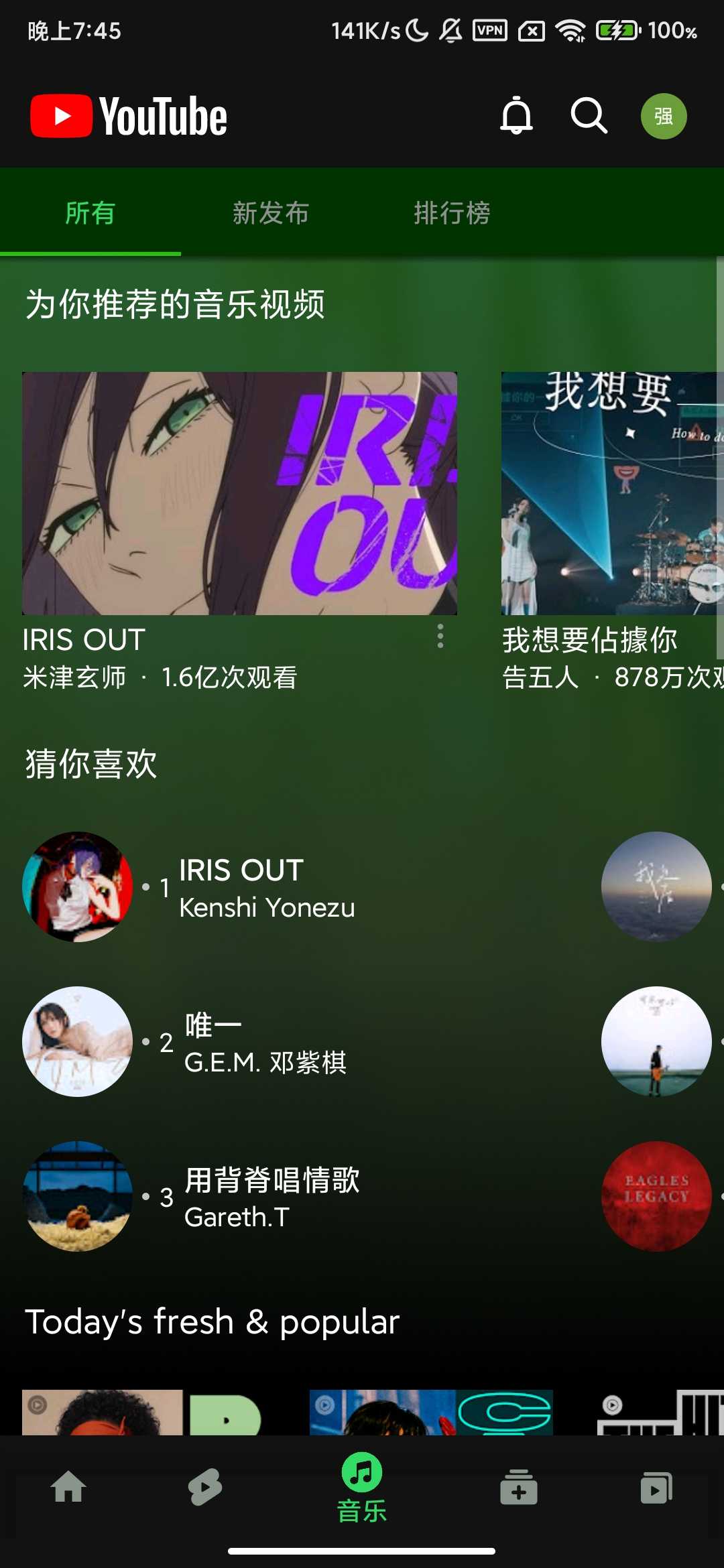
Task: Play the IRIS OUT music video
Action: pyautogui.click(x=239, y=493)
